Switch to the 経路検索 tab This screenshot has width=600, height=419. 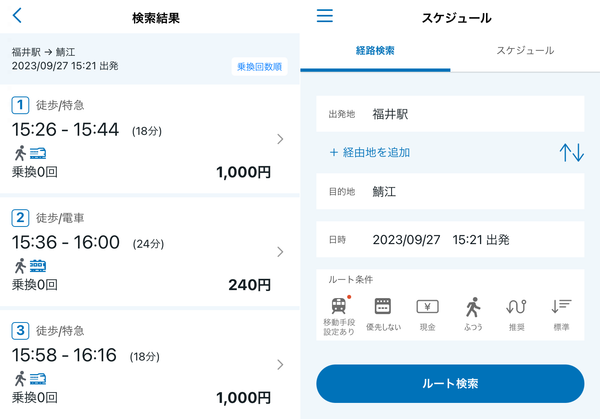pos(375,51)
